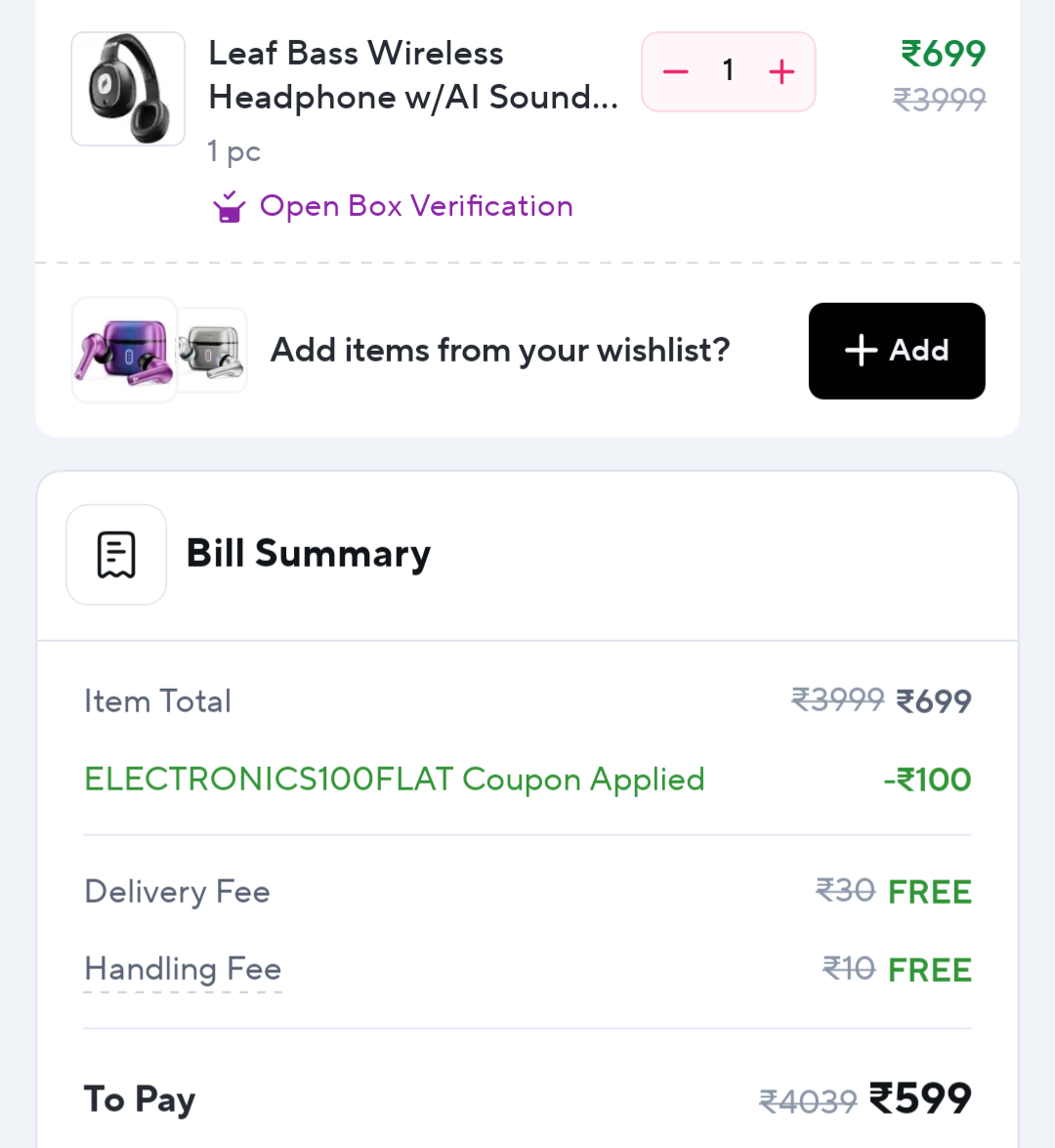
Task: Click the 1 pc quantity label
Action: (233, 151)
